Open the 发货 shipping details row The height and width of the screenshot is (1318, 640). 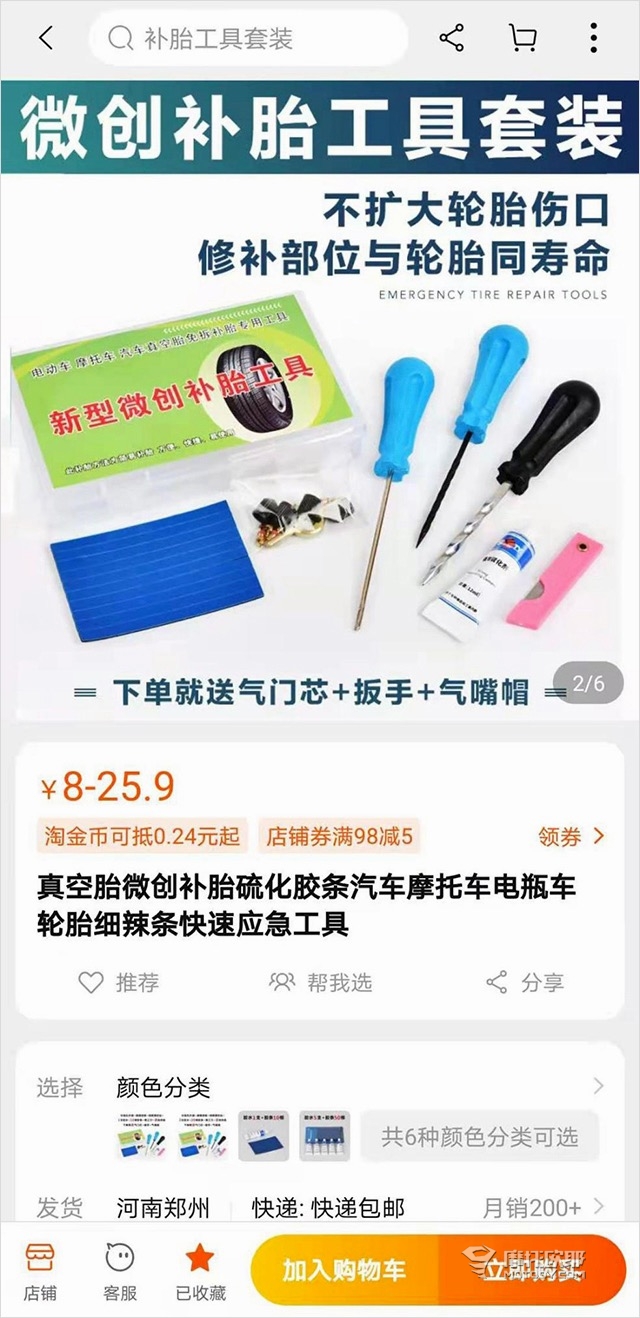click(320, 1207)
